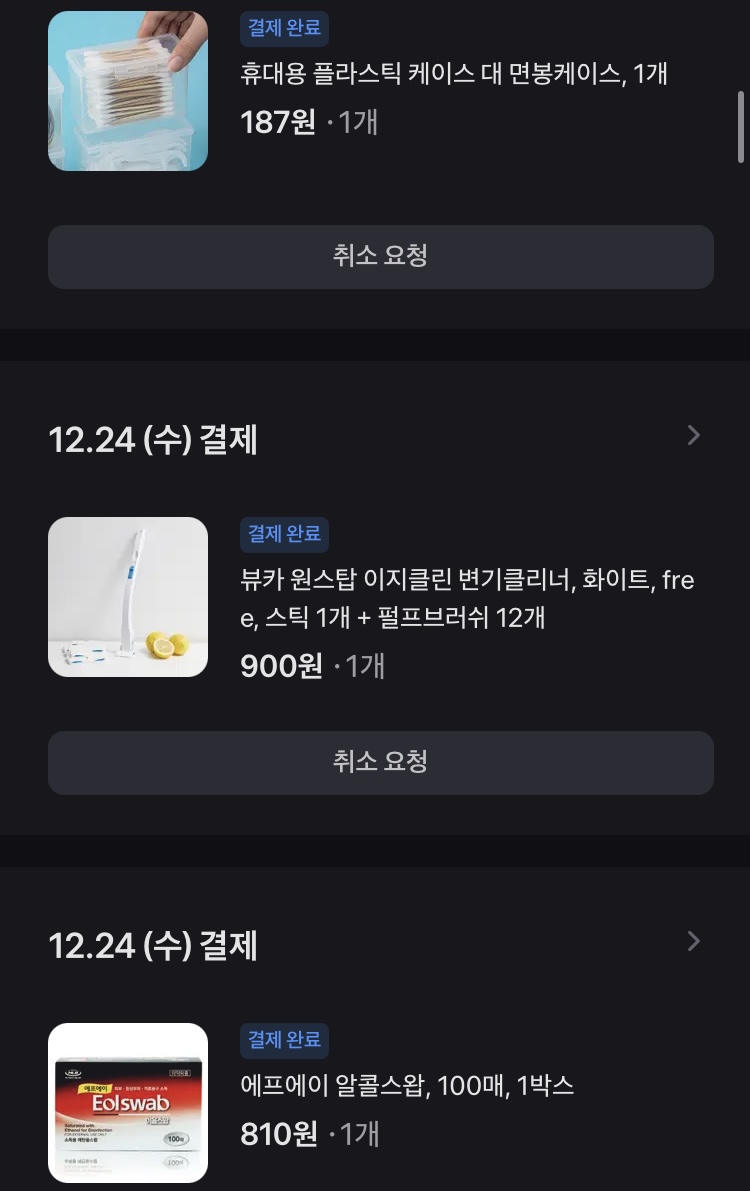Image resolution: width=750 pixels, height=1191 pixels.
Task: Open the Eolswab 알콜스왑 product image
Action: (x=128, y=1103)
